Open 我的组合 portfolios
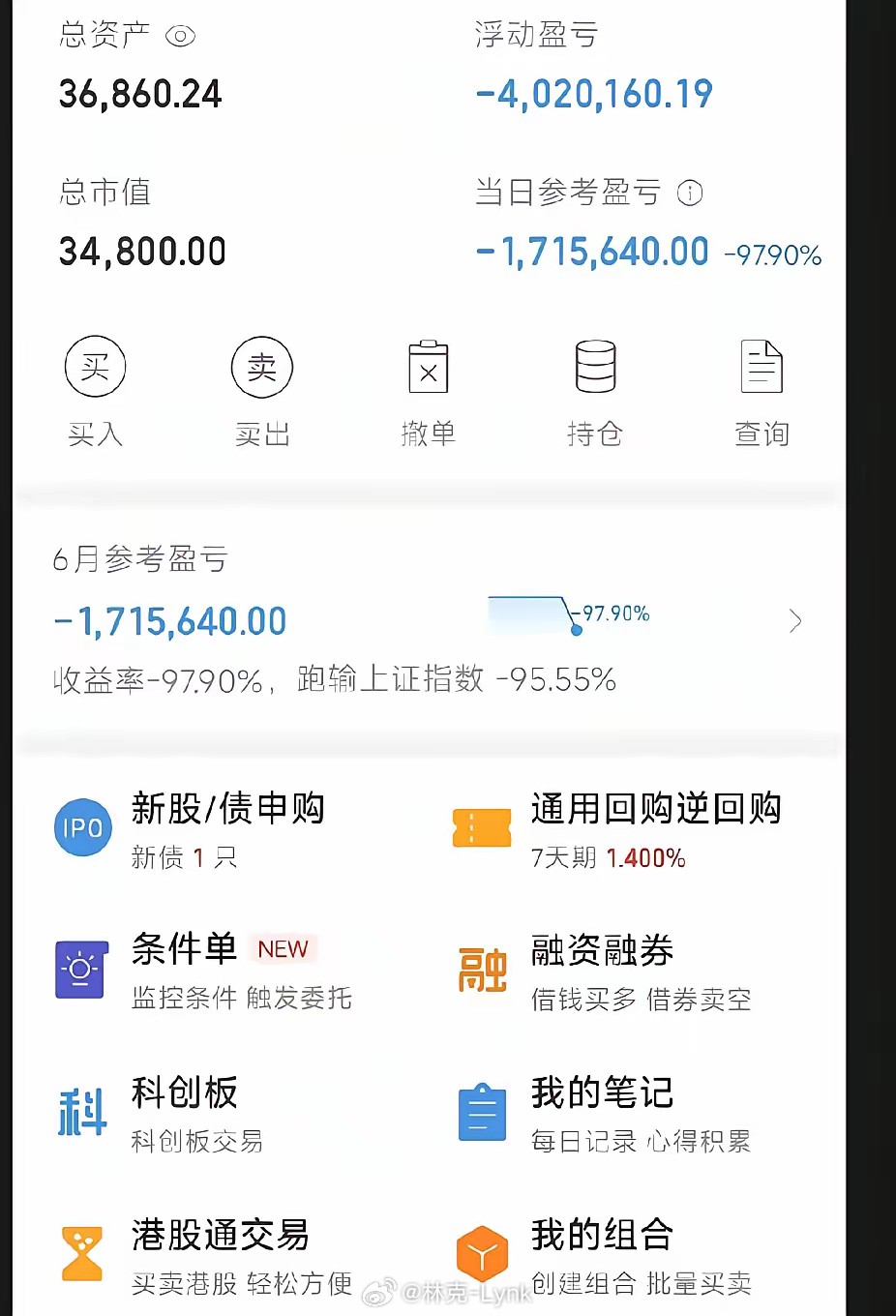Image resolution: width=896 pixels, height=1316 pixels. click(x=605, y=1257)
